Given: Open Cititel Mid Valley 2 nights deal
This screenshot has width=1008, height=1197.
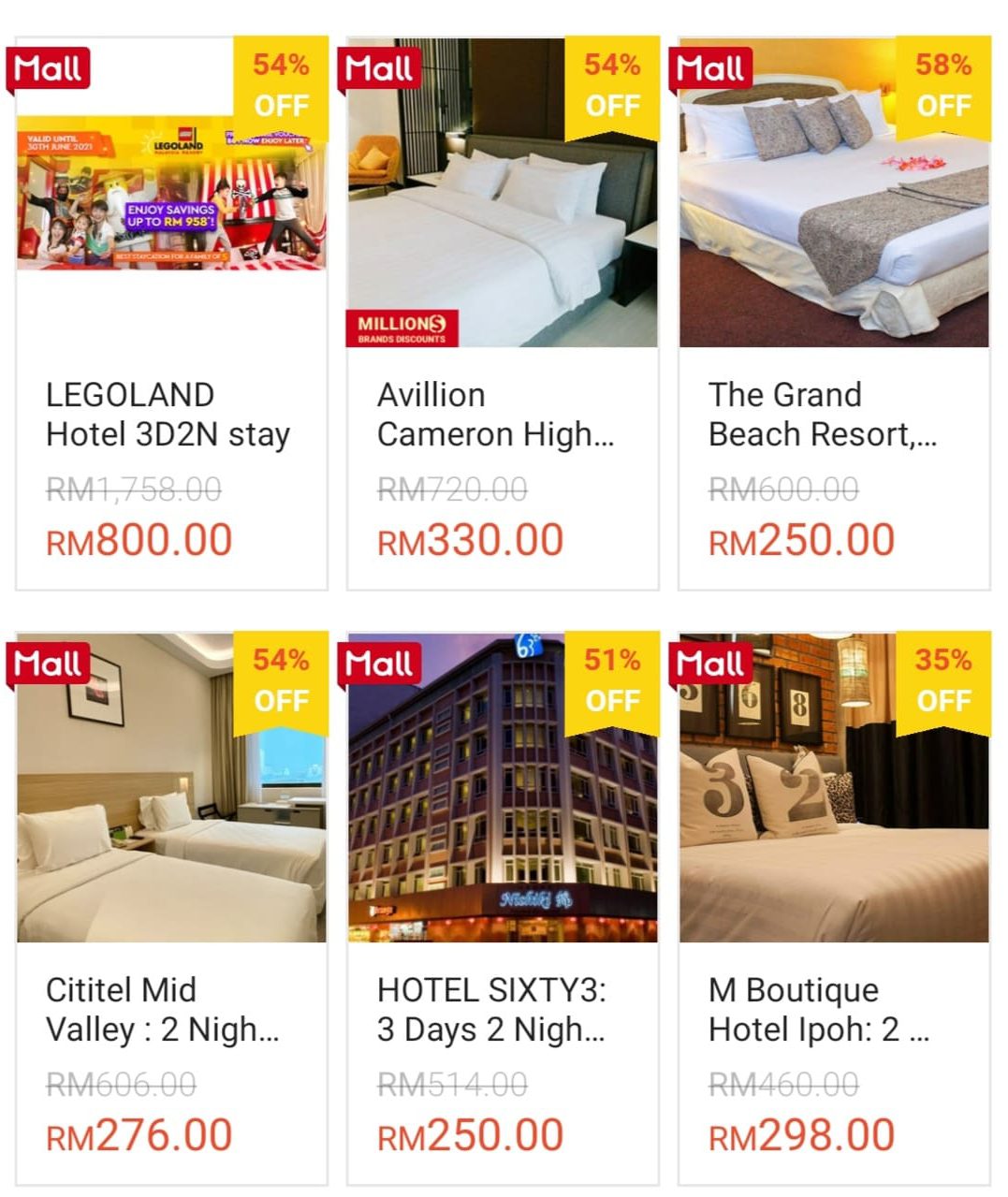Looking at the screenshot, I should point(171,908).
